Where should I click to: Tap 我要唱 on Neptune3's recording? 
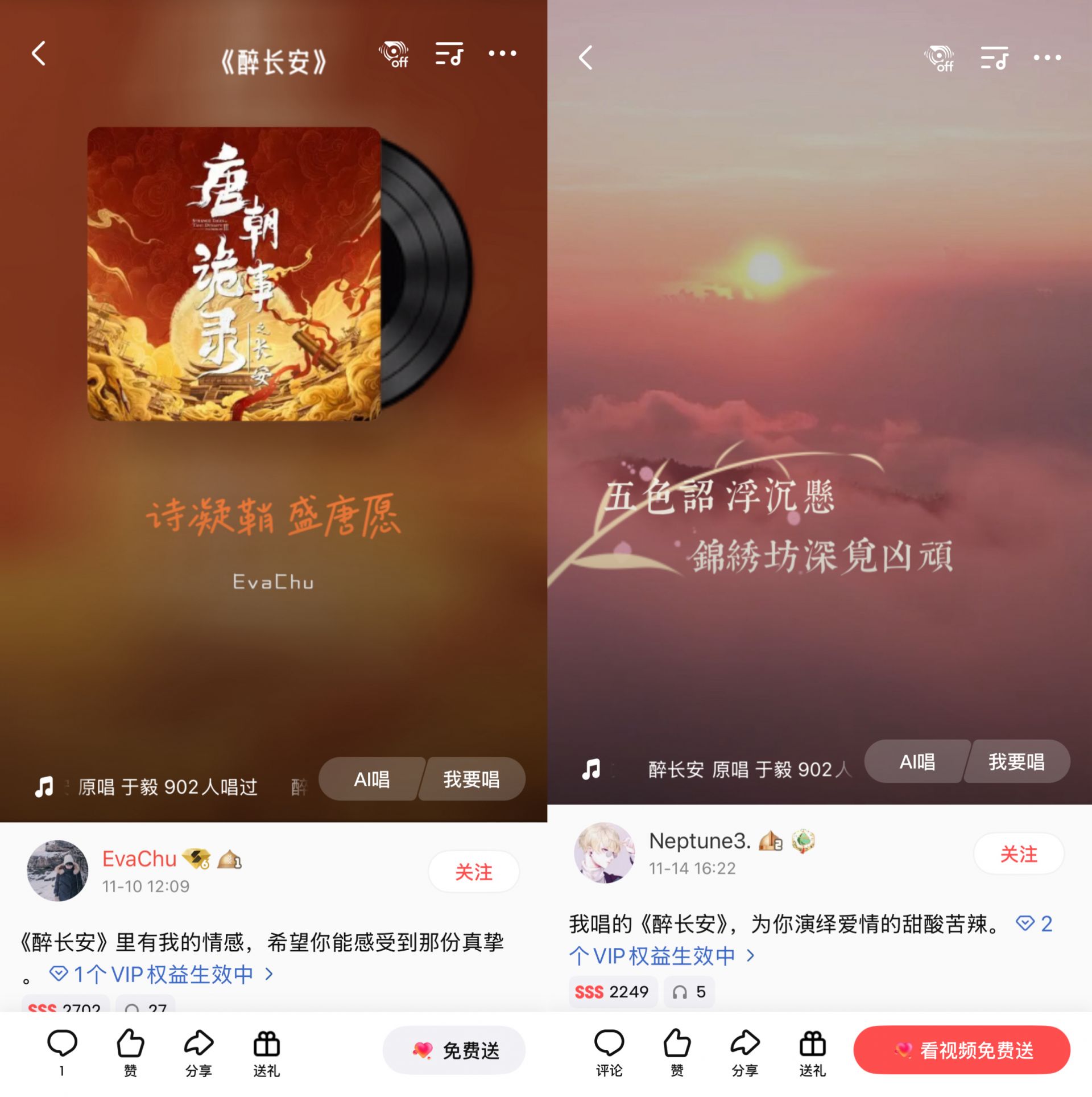[1016, 762]
